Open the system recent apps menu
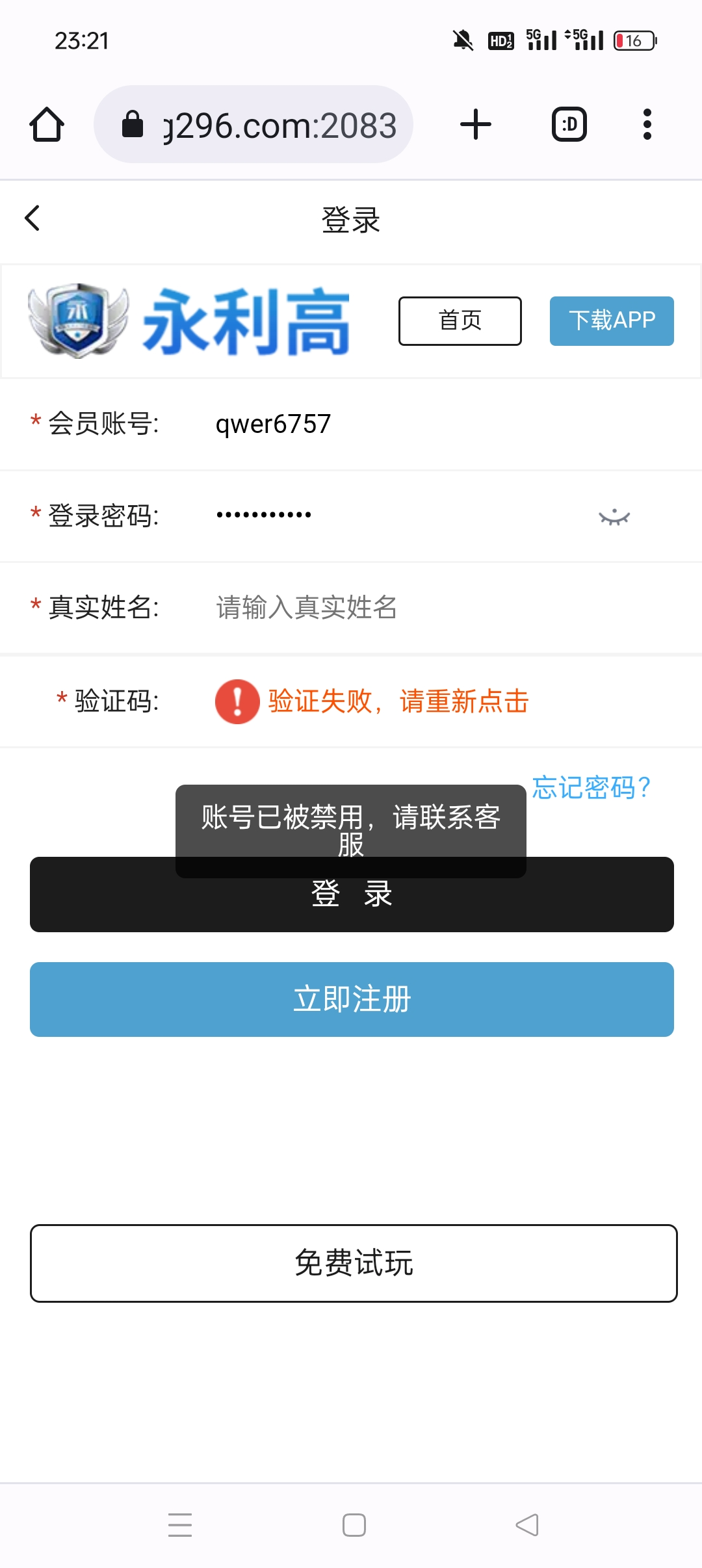This screenshot has height=1568, width=702. pos(180,1524)
